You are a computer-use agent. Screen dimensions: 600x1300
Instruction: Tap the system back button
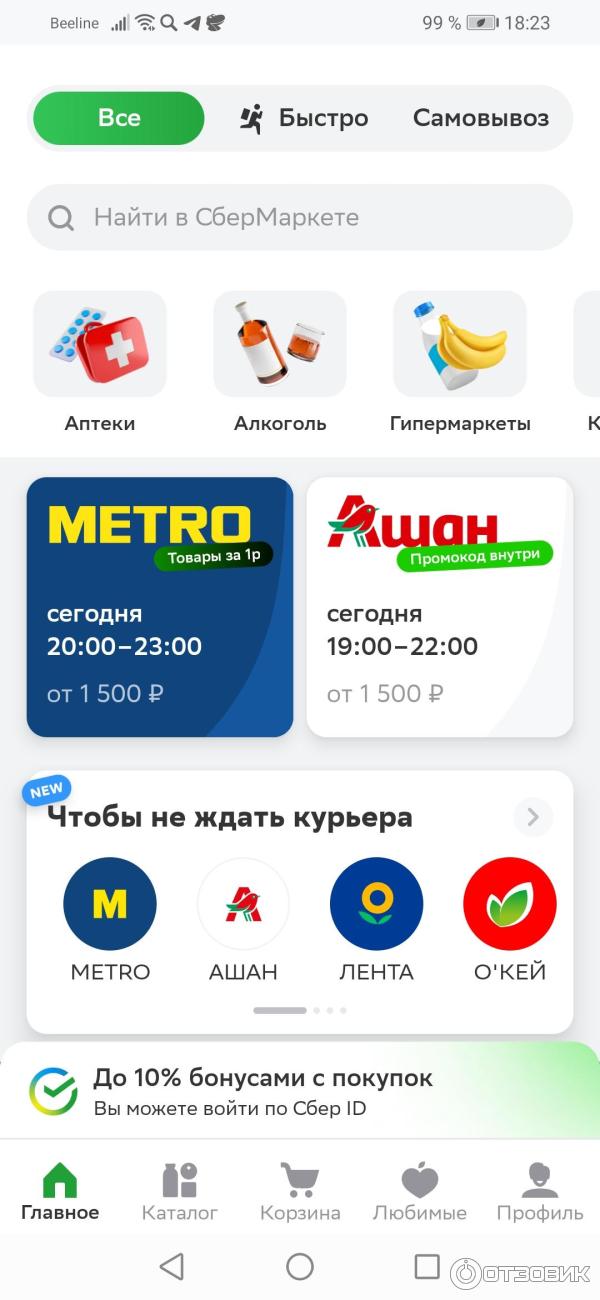(x=172, y=1267)
